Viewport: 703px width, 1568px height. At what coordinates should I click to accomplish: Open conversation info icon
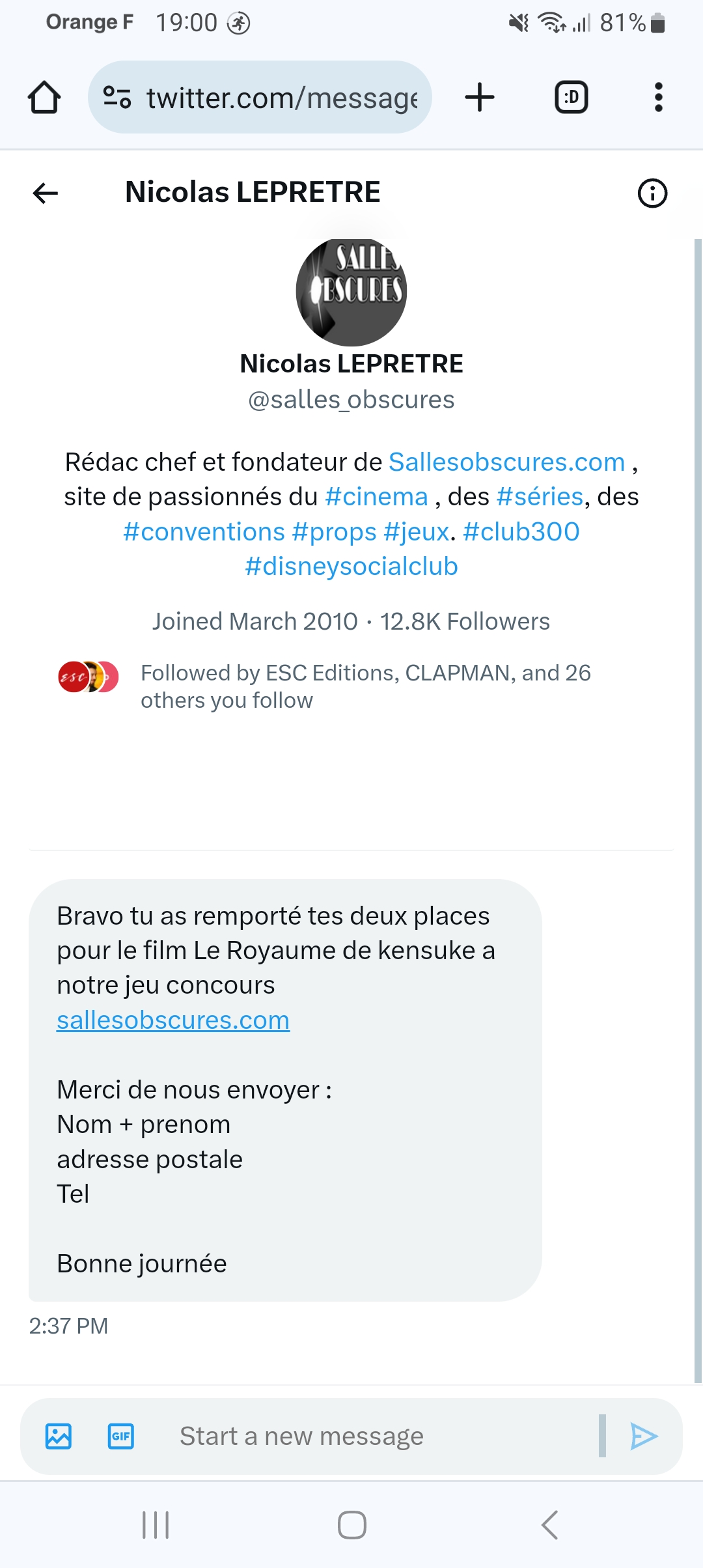pos(652,193)
